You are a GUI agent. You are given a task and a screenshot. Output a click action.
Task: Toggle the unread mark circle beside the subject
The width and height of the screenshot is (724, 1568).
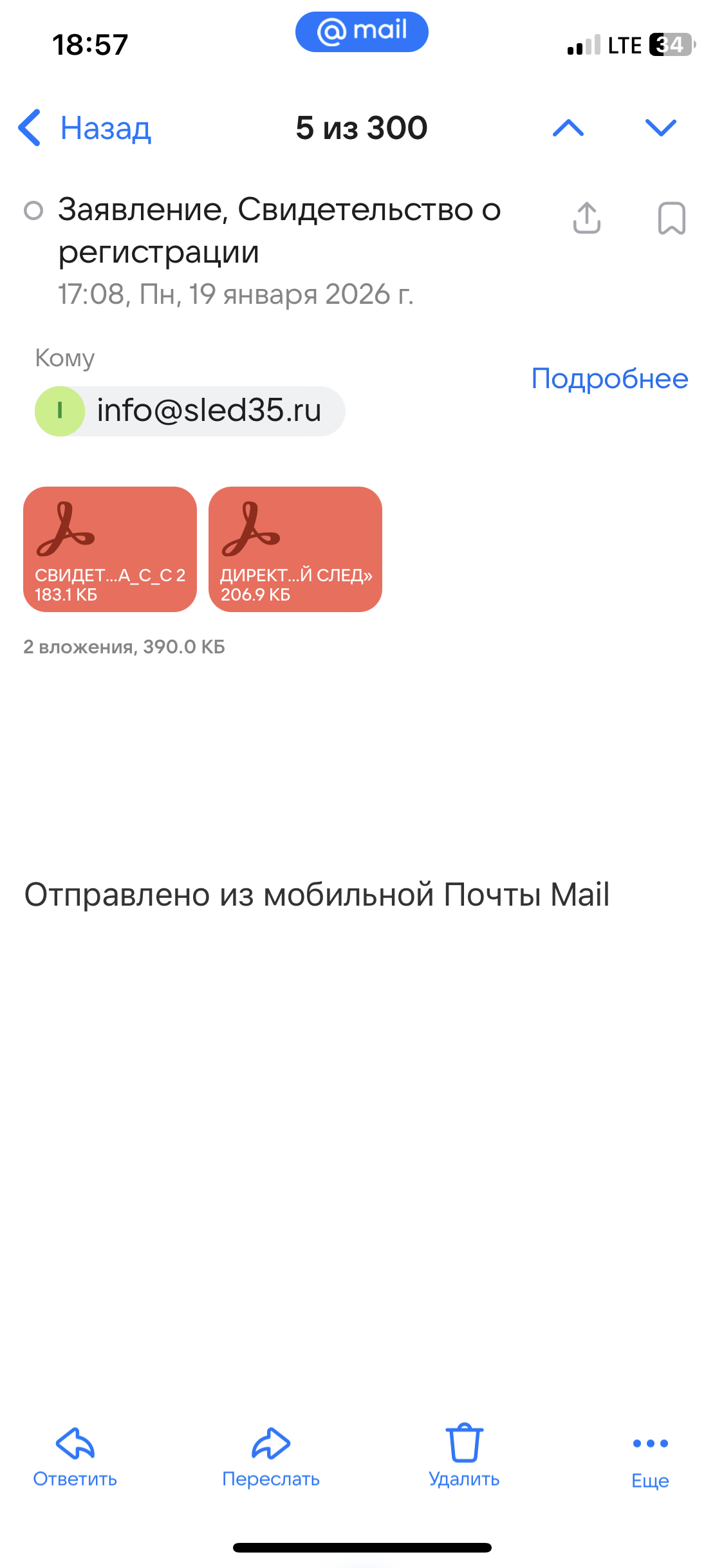(x=33, y=210)
